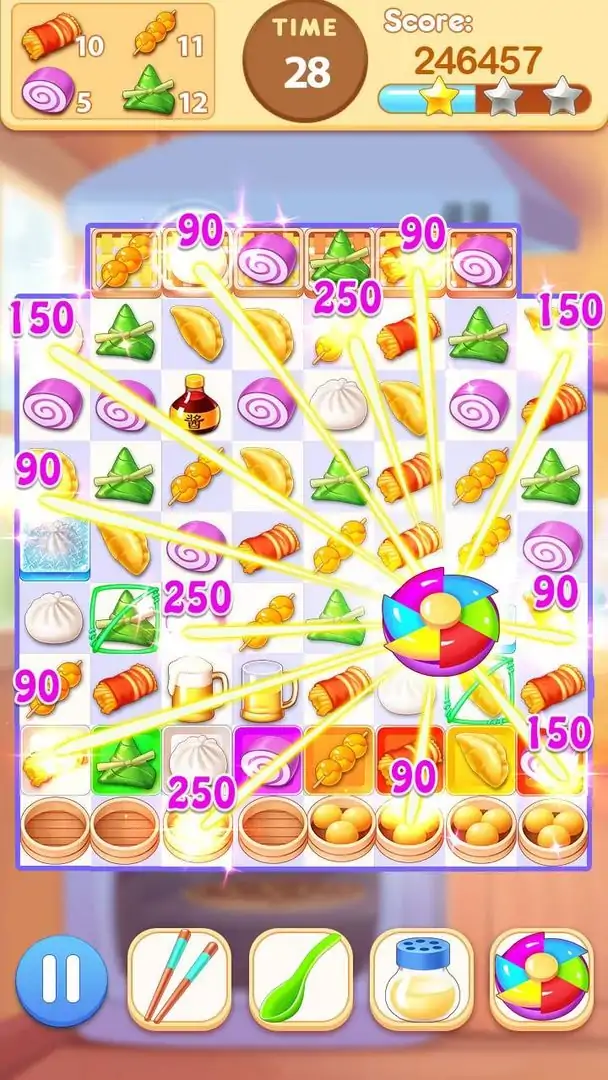Tap the soy sauce bottle tile
Screen dimensions: 608x1080
[194, 405]
